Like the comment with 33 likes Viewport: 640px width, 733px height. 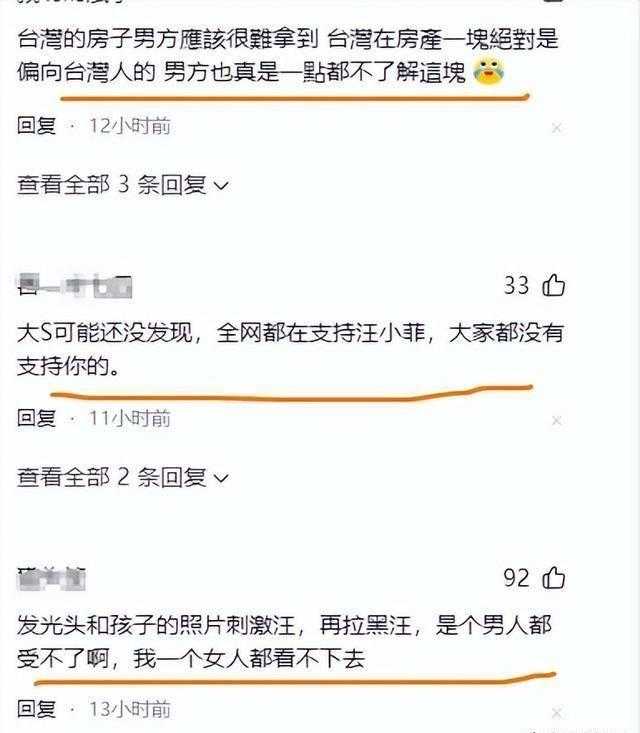[x=554, y=287]
